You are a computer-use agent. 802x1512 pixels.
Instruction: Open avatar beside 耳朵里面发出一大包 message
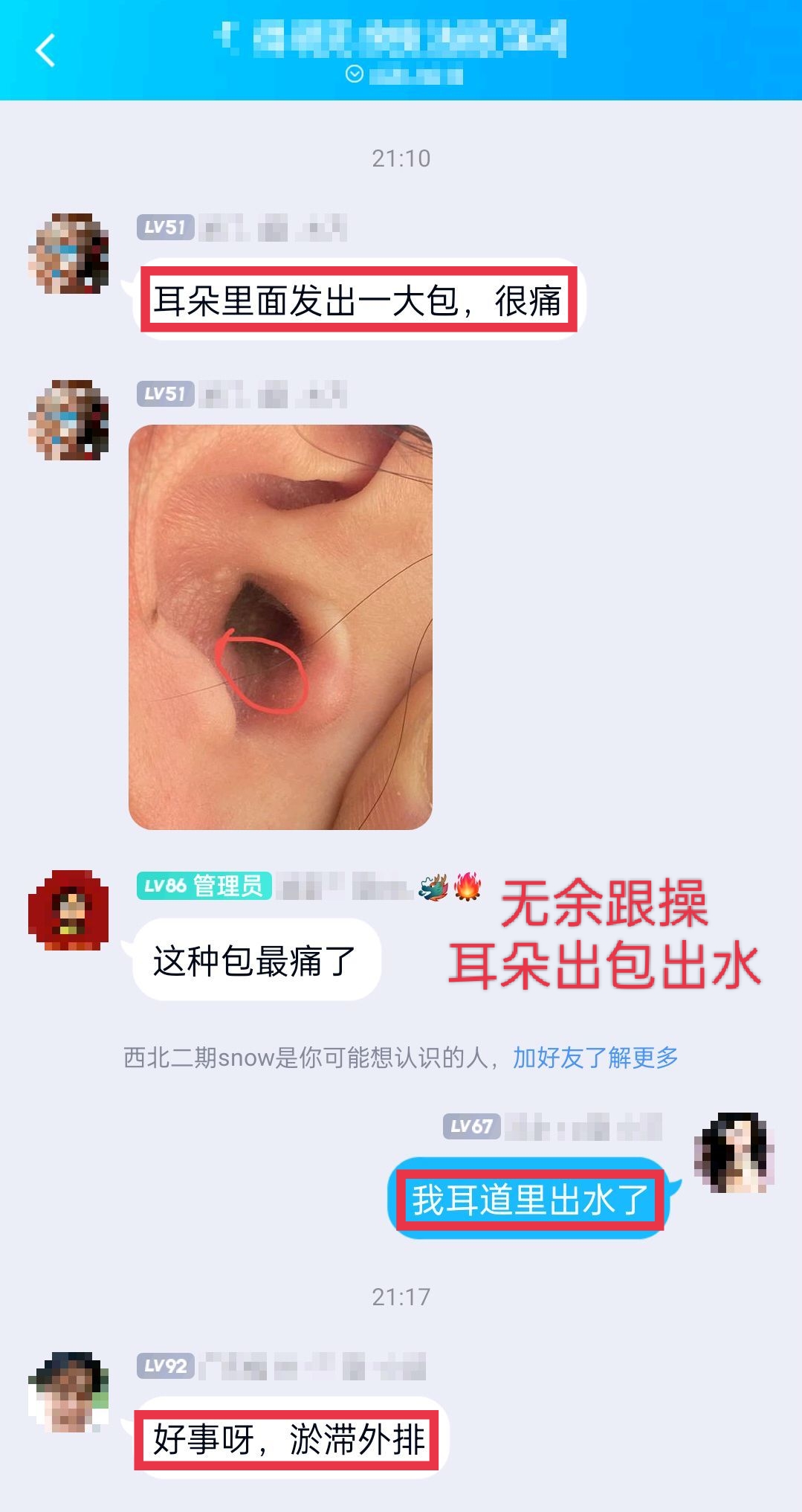68,254
